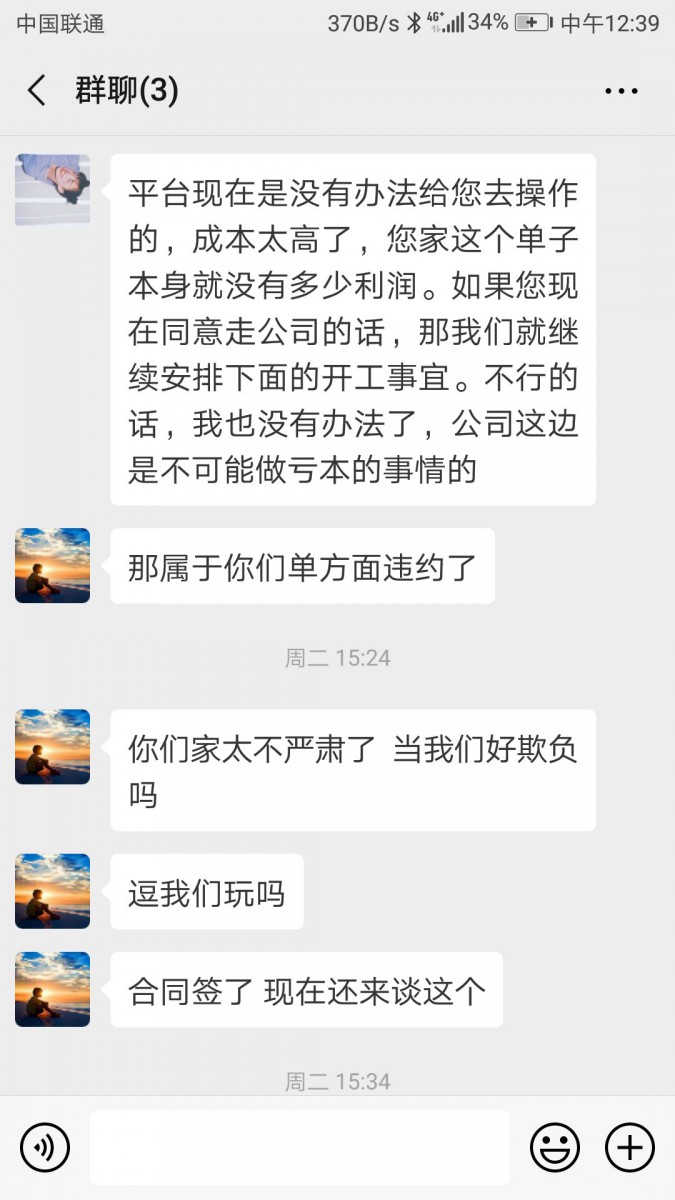Viewport: 675px width, 1200px height.
Task: Open profile of sender of 平台现在 message
Action: (x=53, y=190)
